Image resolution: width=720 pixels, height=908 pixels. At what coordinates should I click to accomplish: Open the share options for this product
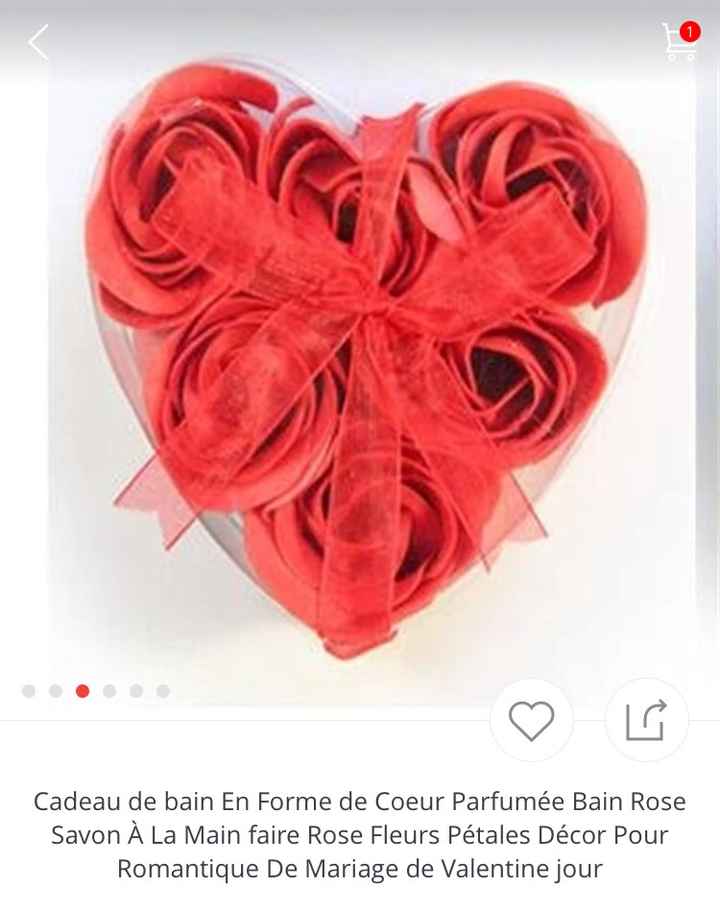[x=645, y=719]
